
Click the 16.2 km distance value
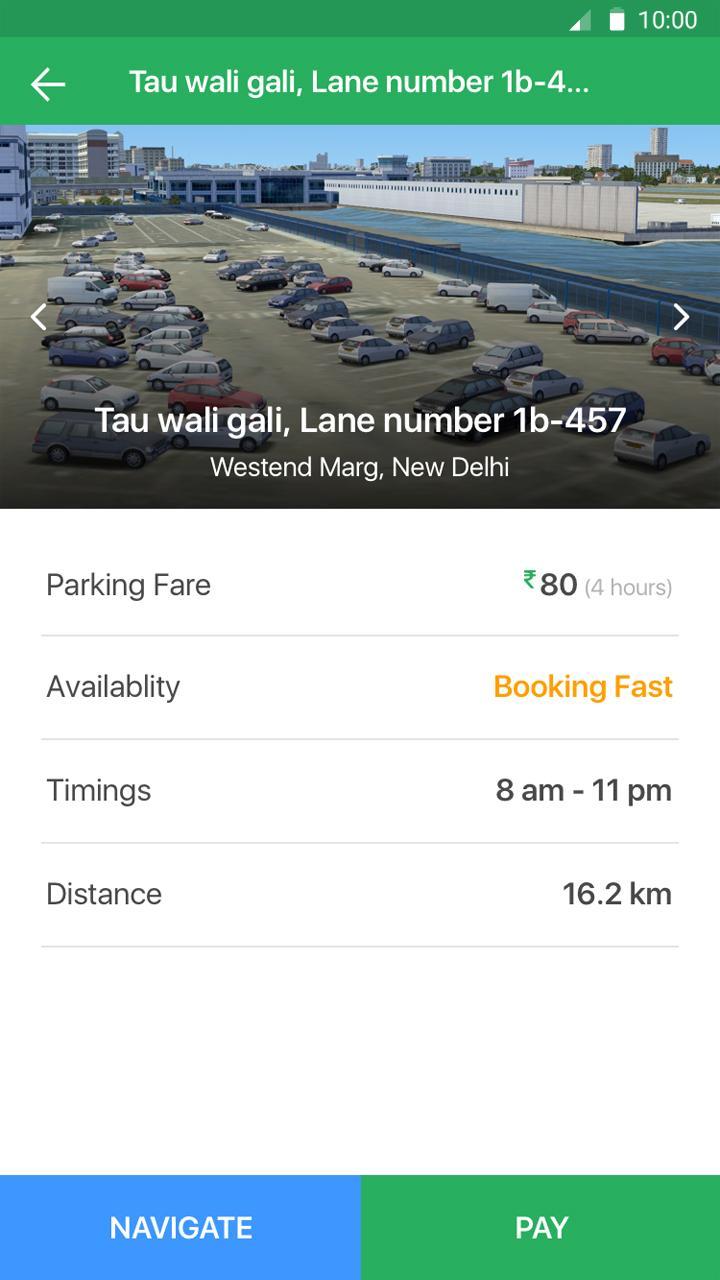tap(617, 894)
